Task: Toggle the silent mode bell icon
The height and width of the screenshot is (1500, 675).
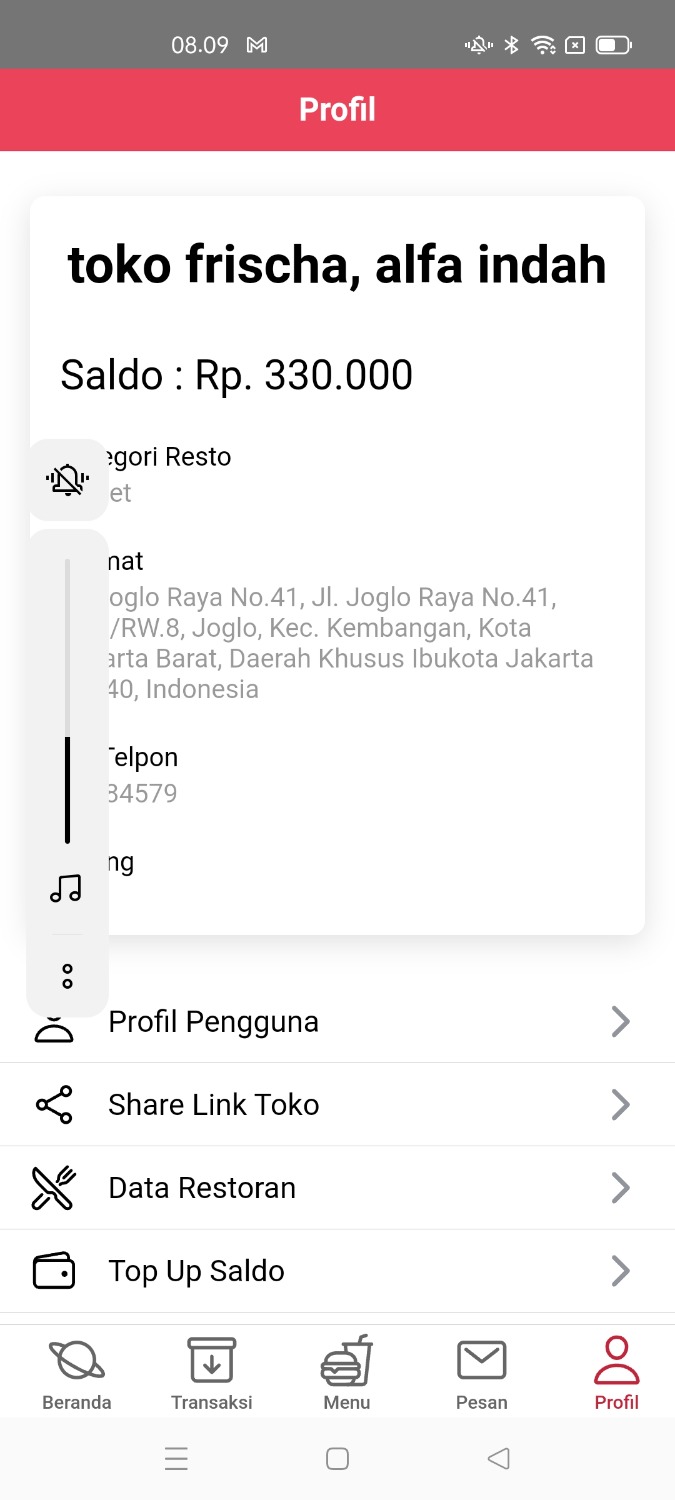Action: pos(67,480)
